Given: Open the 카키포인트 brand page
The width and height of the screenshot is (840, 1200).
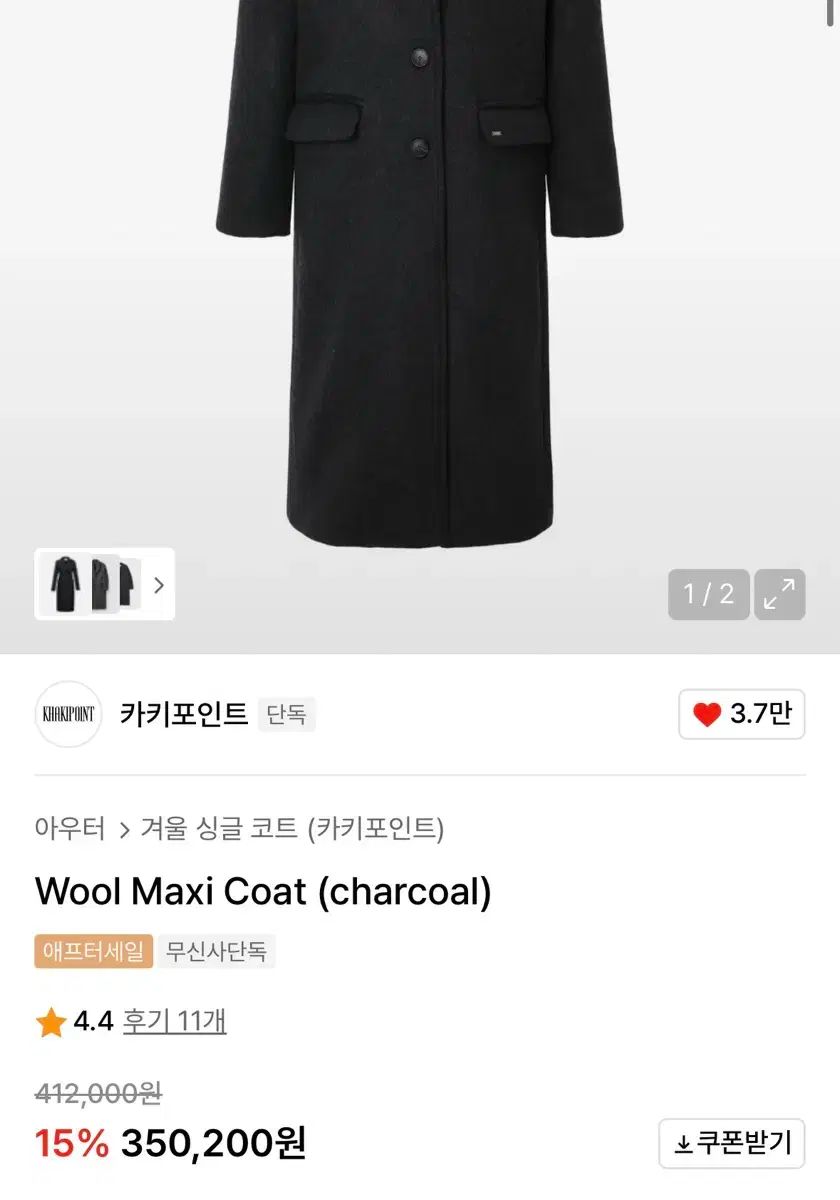Looking at the screenshot, I should pos(183,714).
